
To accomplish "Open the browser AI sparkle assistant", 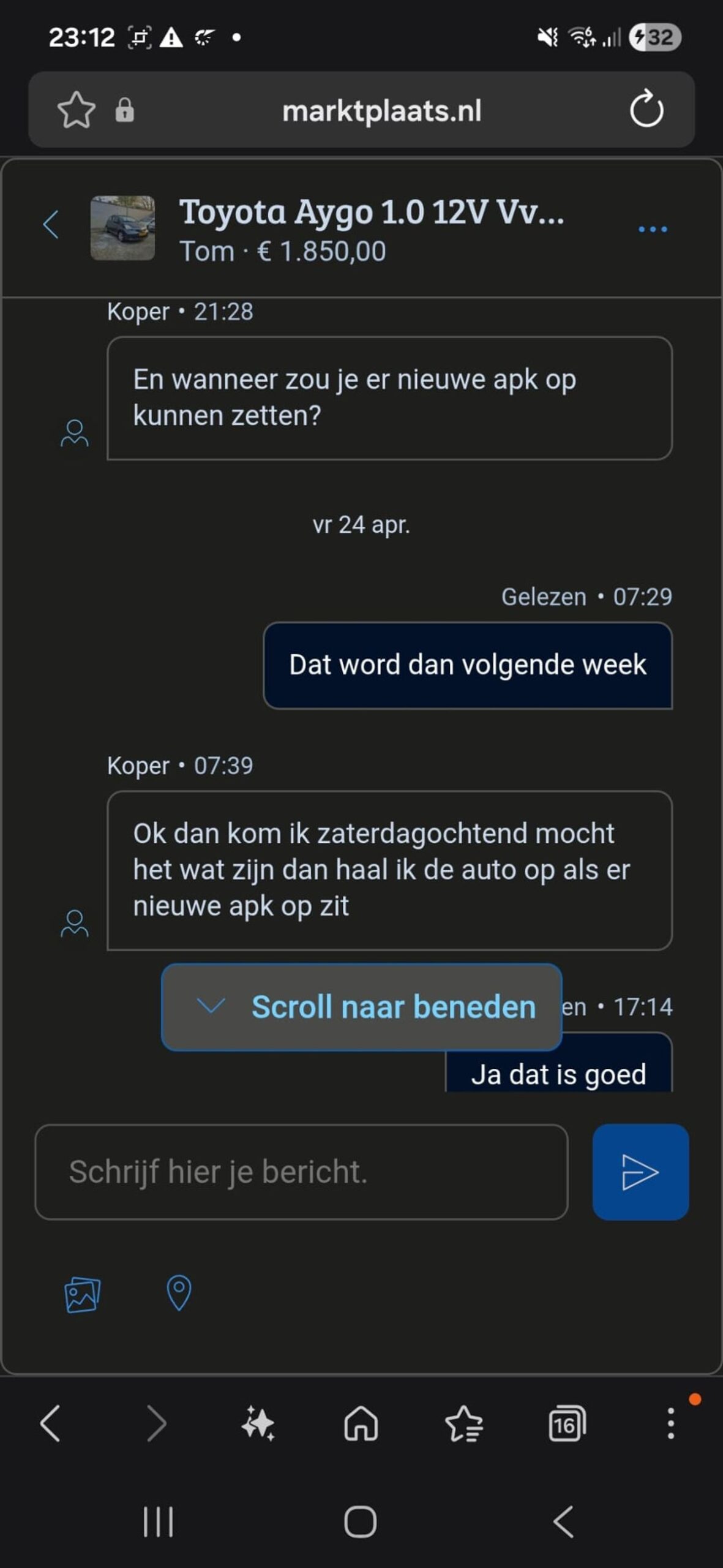I will pos(258,1423).
